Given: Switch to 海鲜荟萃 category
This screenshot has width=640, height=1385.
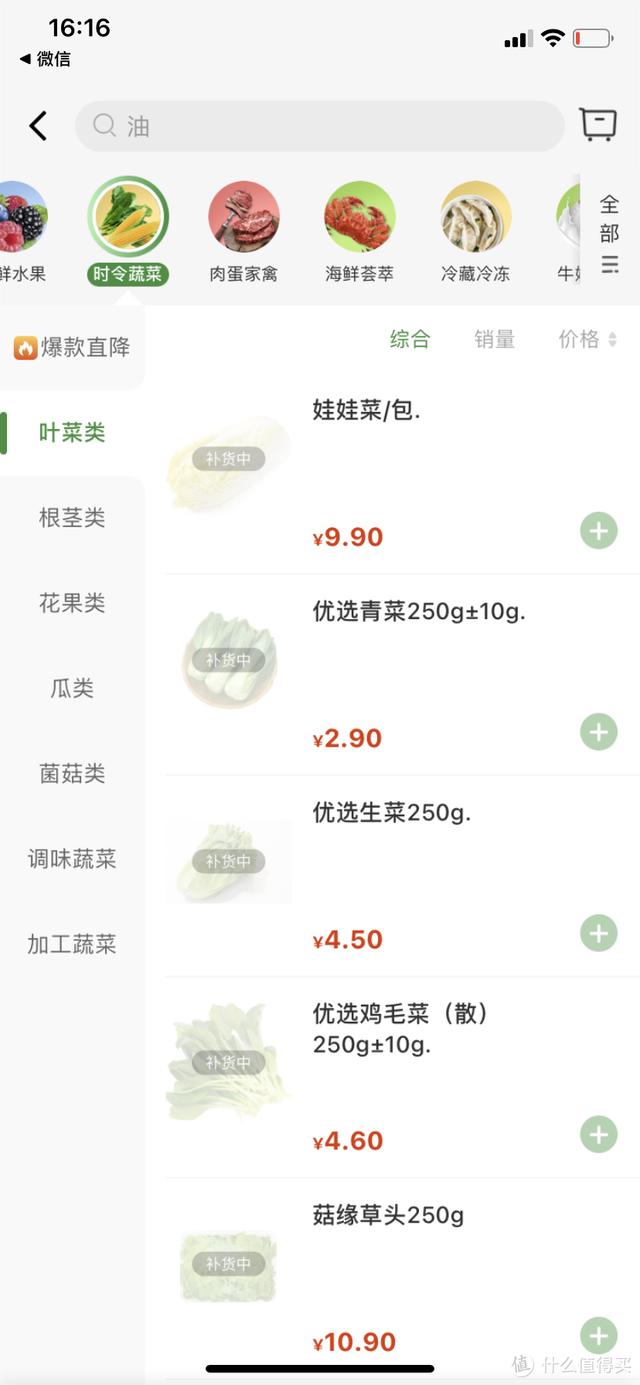Looking at the screenshot, I should [360, 232].
